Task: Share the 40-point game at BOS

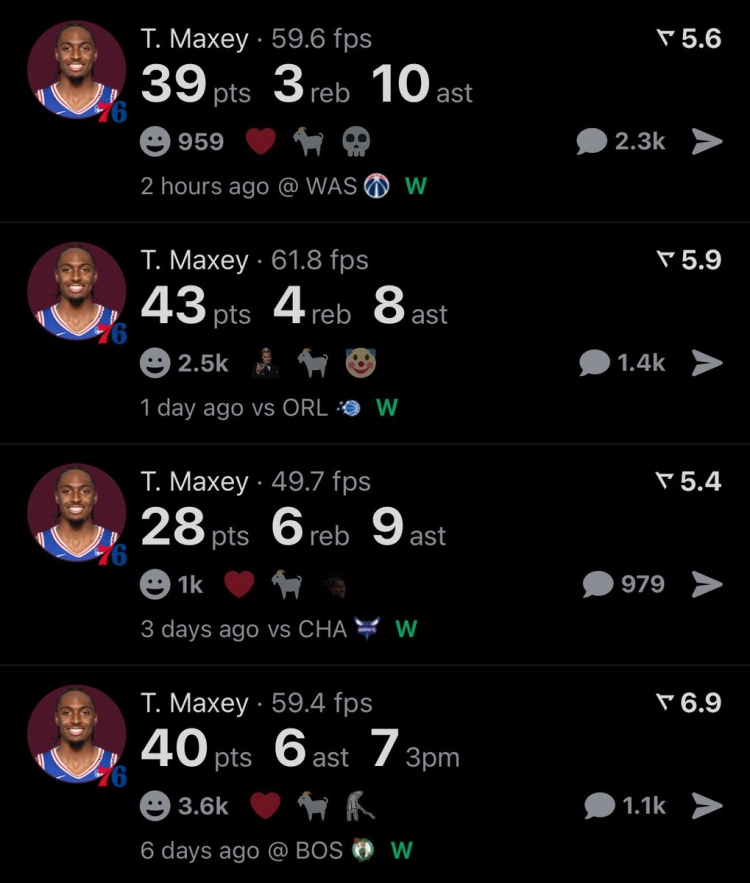Action: click(x=707, y=805)
